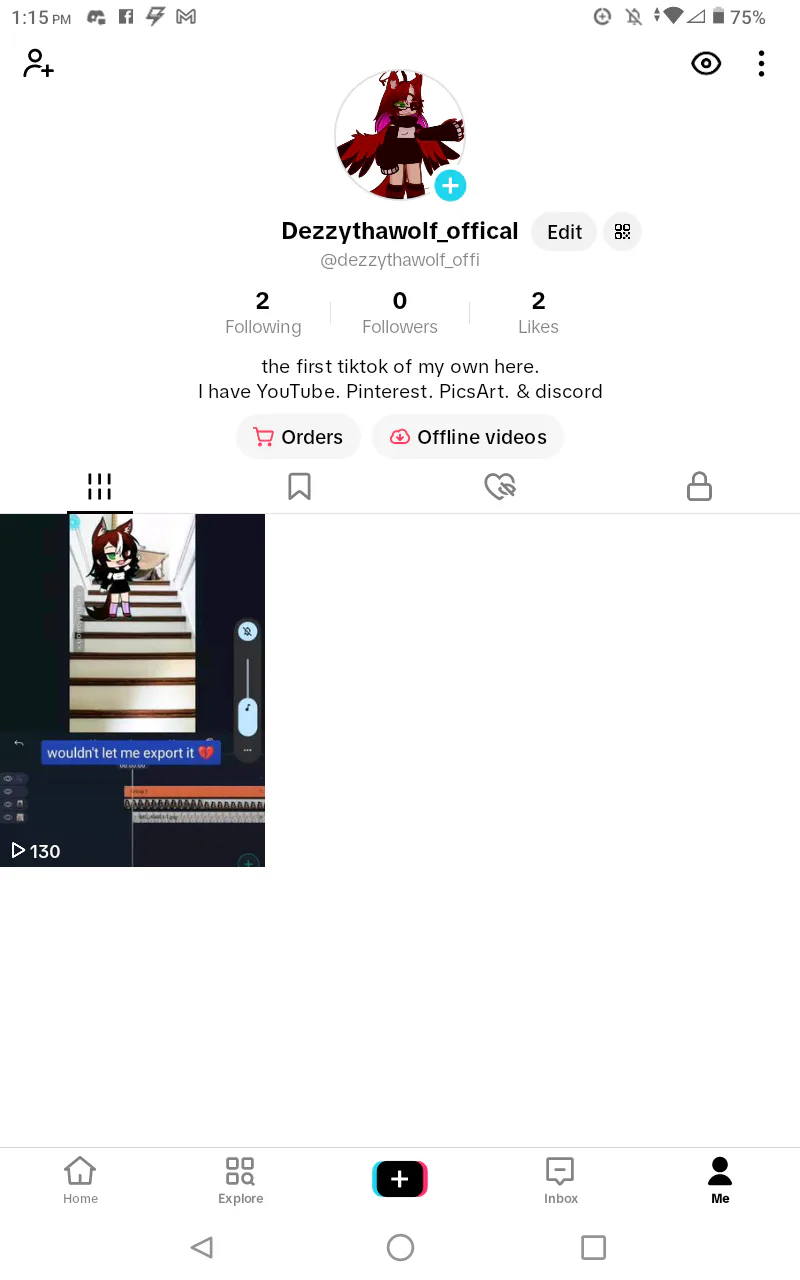The height and width of the screenshot is (1280, 800).
Task: Open the Inbox tab
Action: click(560, 1180)
